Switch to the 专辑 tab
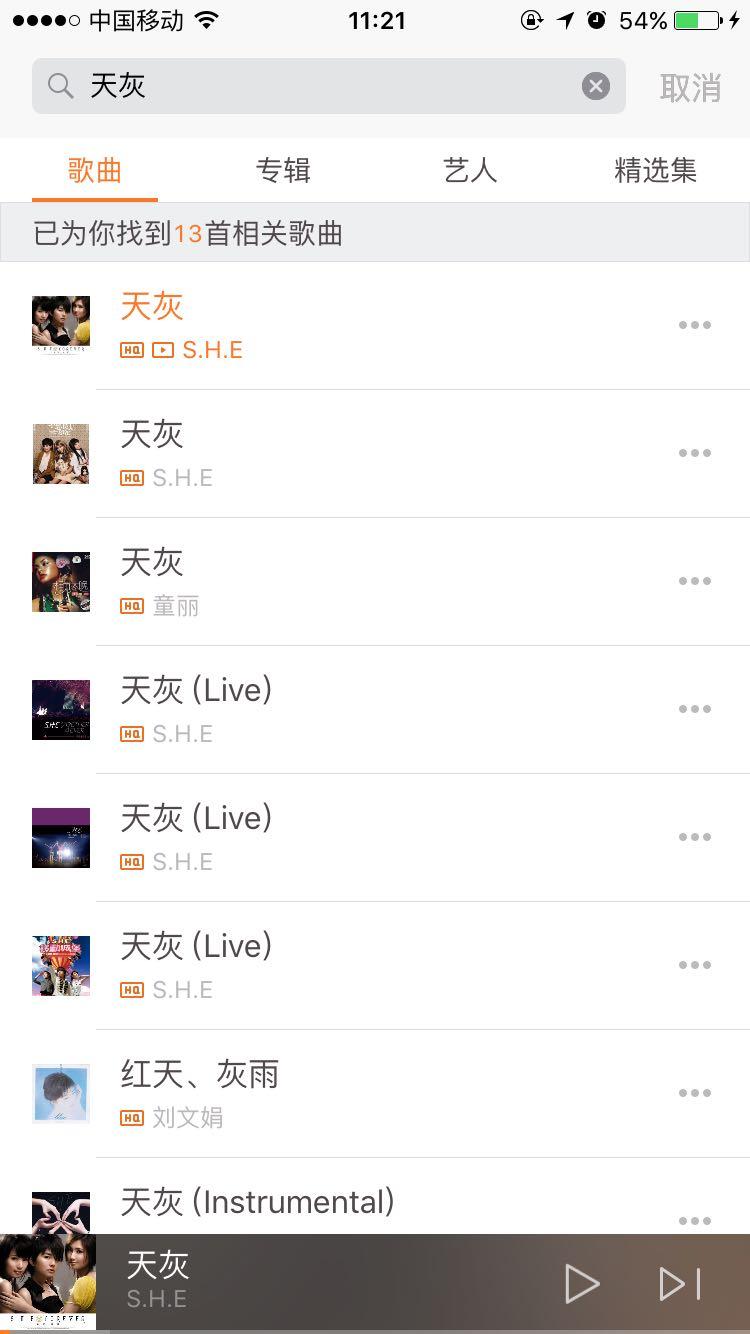 point(283,170)
